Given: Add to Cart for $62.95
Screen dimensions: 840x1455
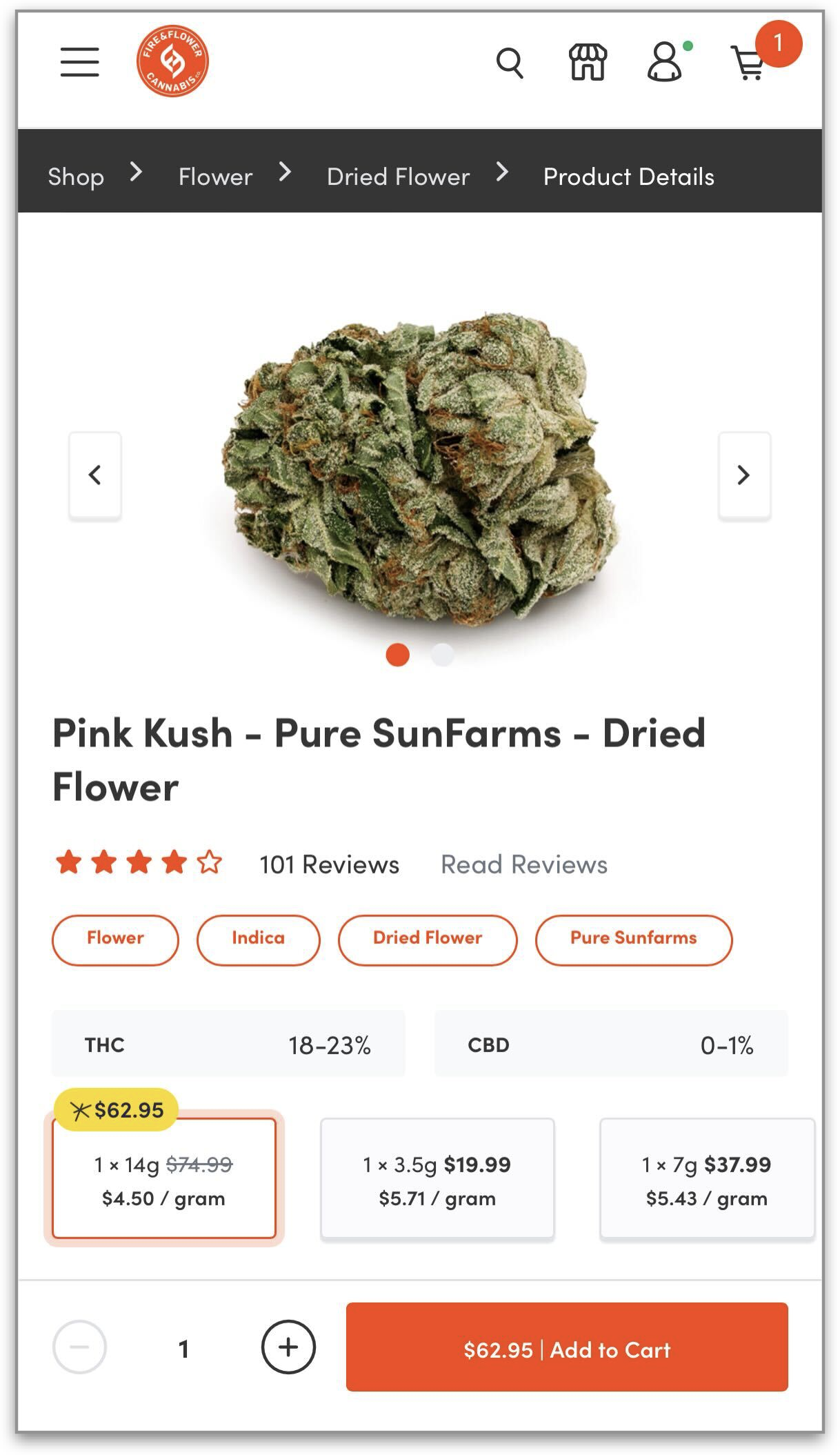Looking at the screenshot, I should [567, 1347].
